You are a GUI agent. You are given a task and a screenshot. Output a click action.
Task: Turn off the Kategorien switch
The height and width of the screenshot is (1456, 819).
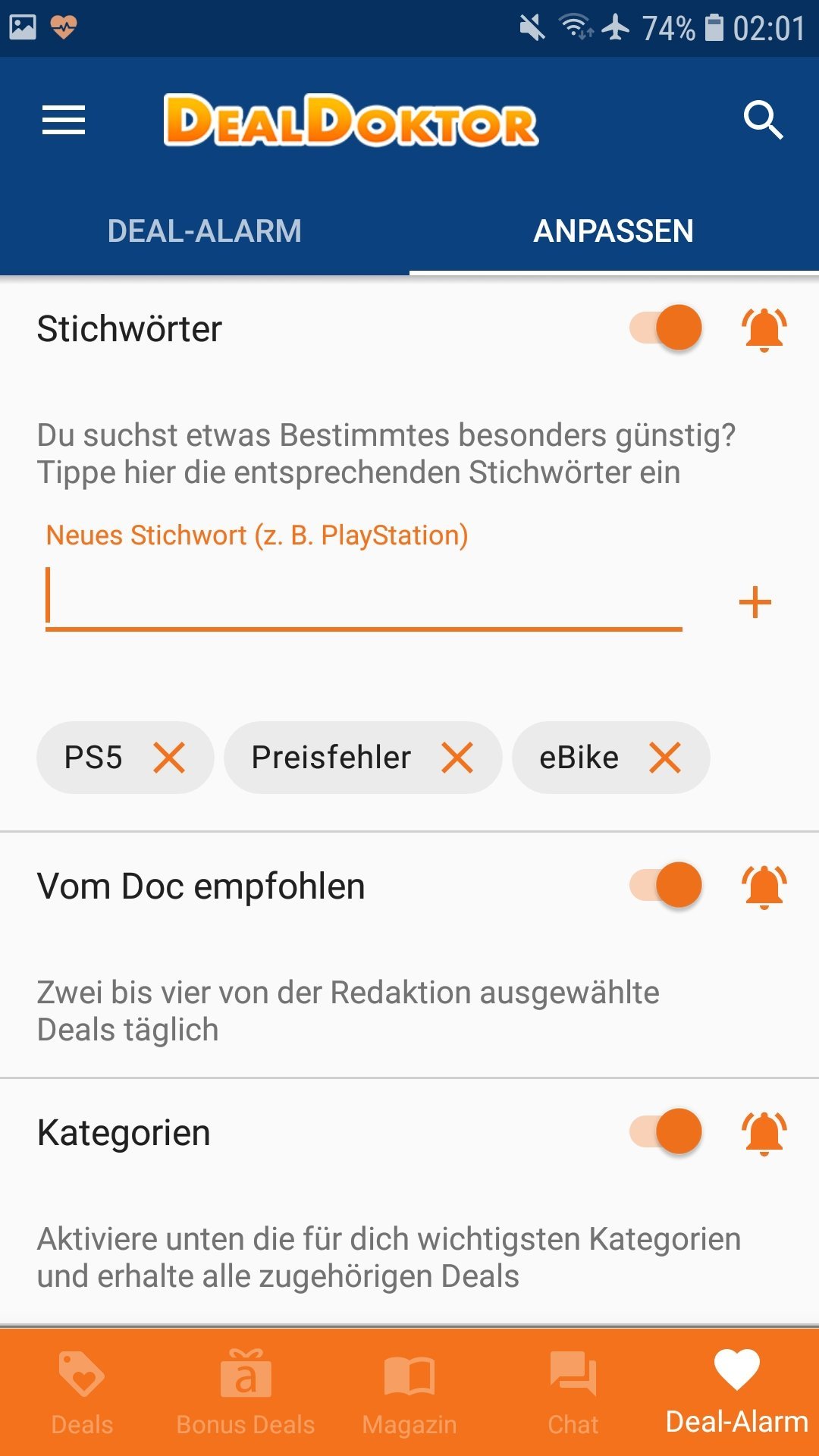click(666, 1131)
